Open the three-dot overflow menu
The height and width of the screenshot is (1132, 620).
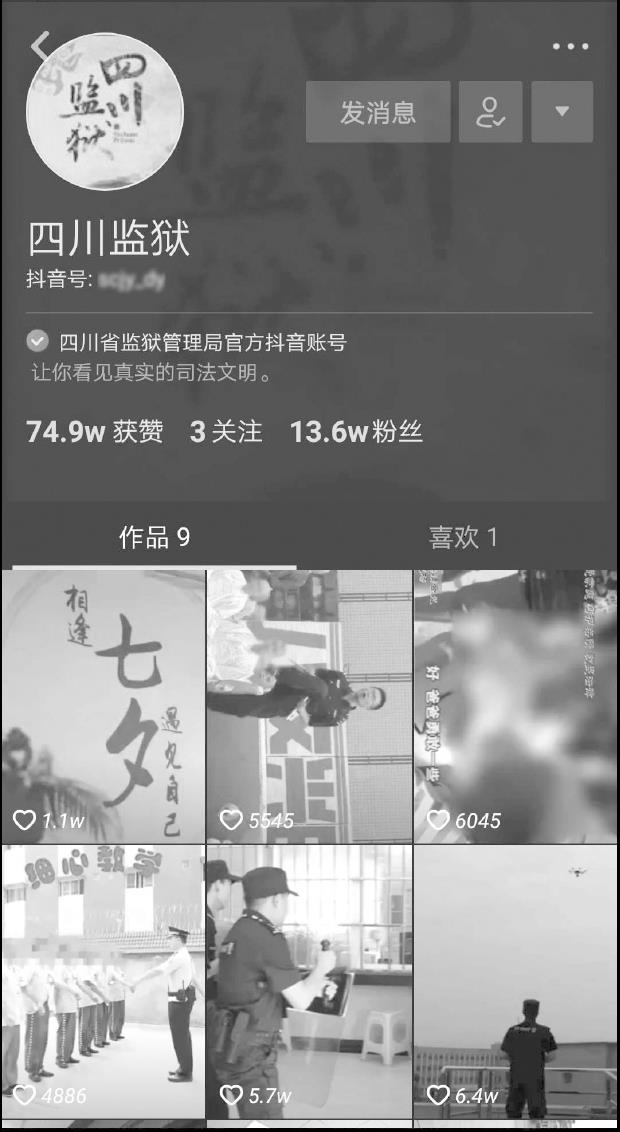(570, 46)
